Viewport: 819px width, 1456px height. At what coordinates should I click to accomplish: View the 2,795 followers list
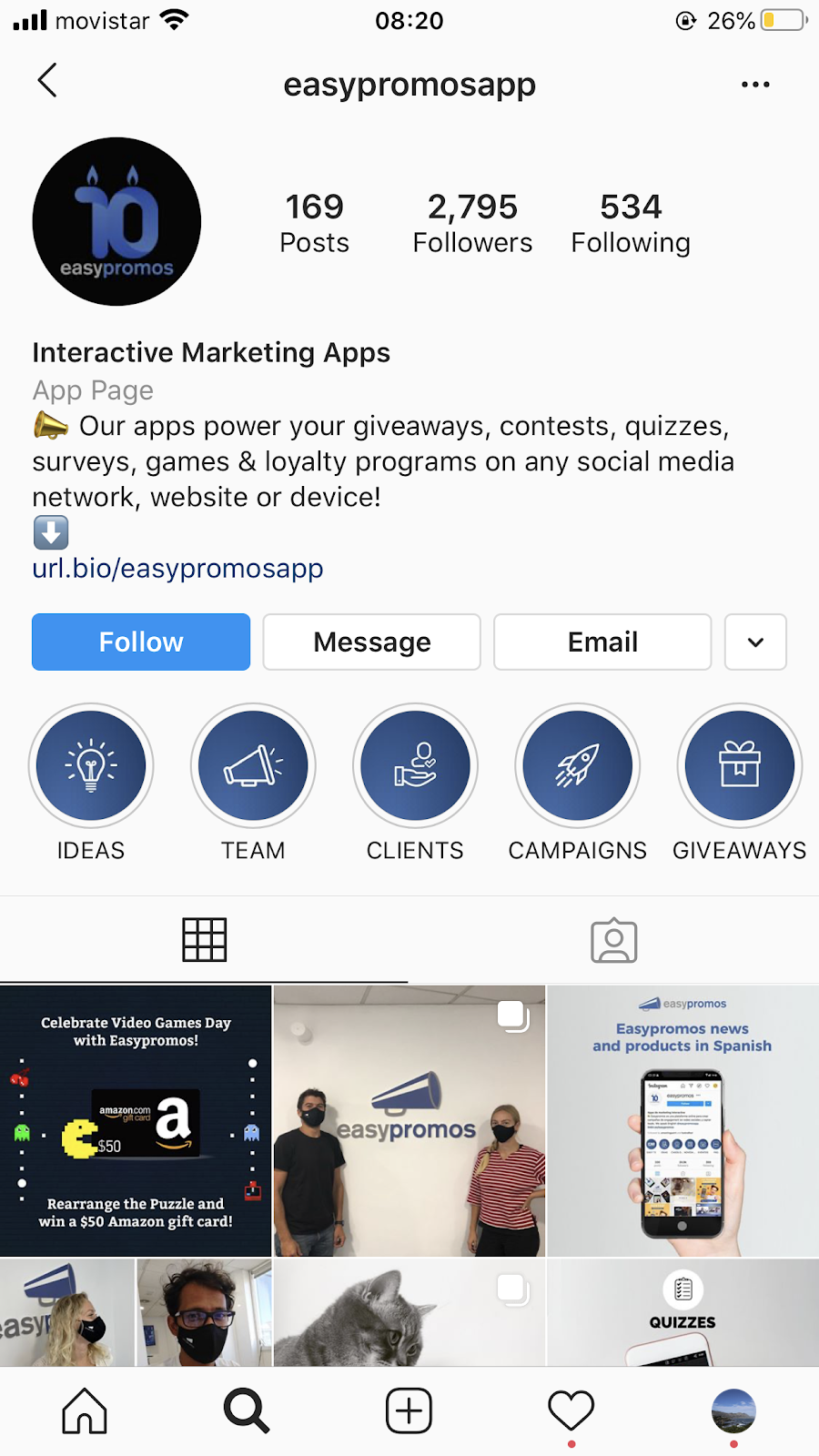click(472, 223)
